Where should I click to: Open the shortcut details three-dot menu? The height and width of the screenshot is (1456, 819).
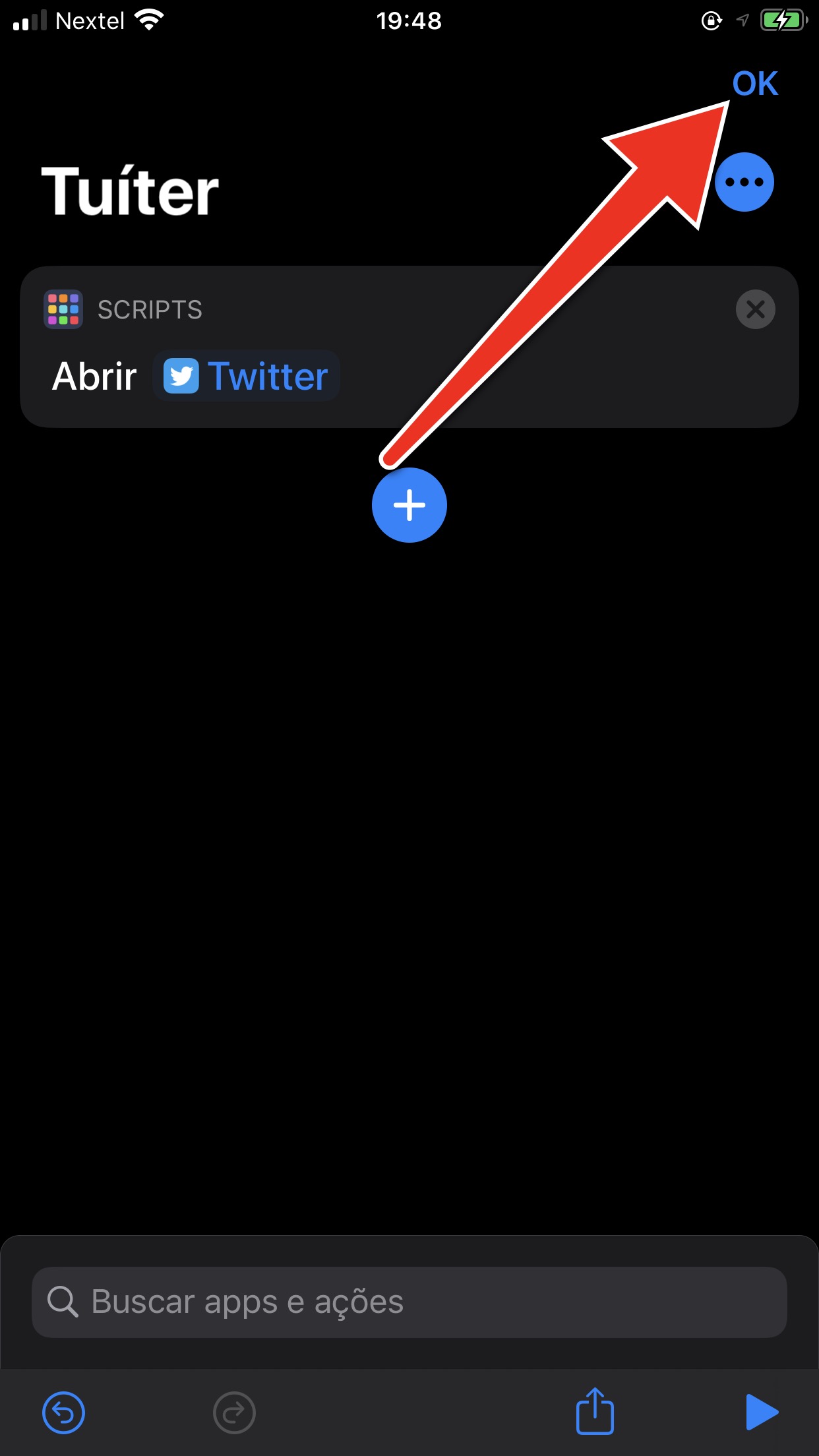click(744, 182)
